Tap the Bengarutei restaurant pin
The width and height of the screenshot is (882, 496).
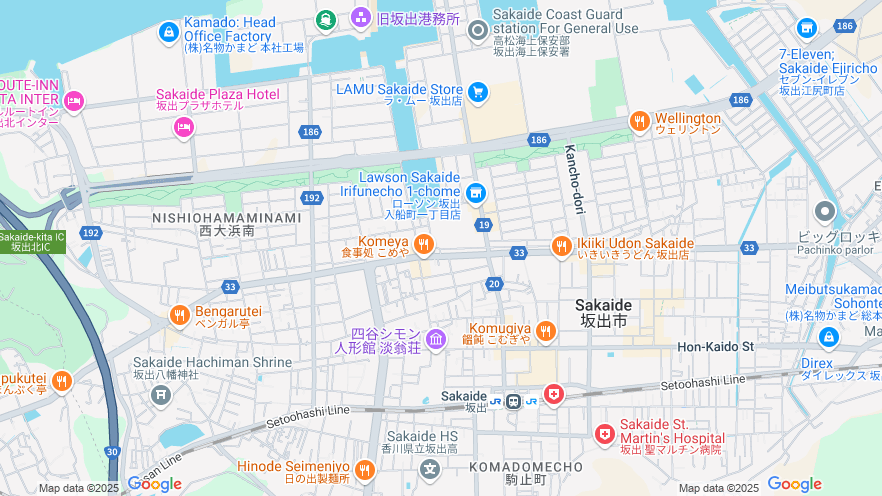click(x=180, y=315)
